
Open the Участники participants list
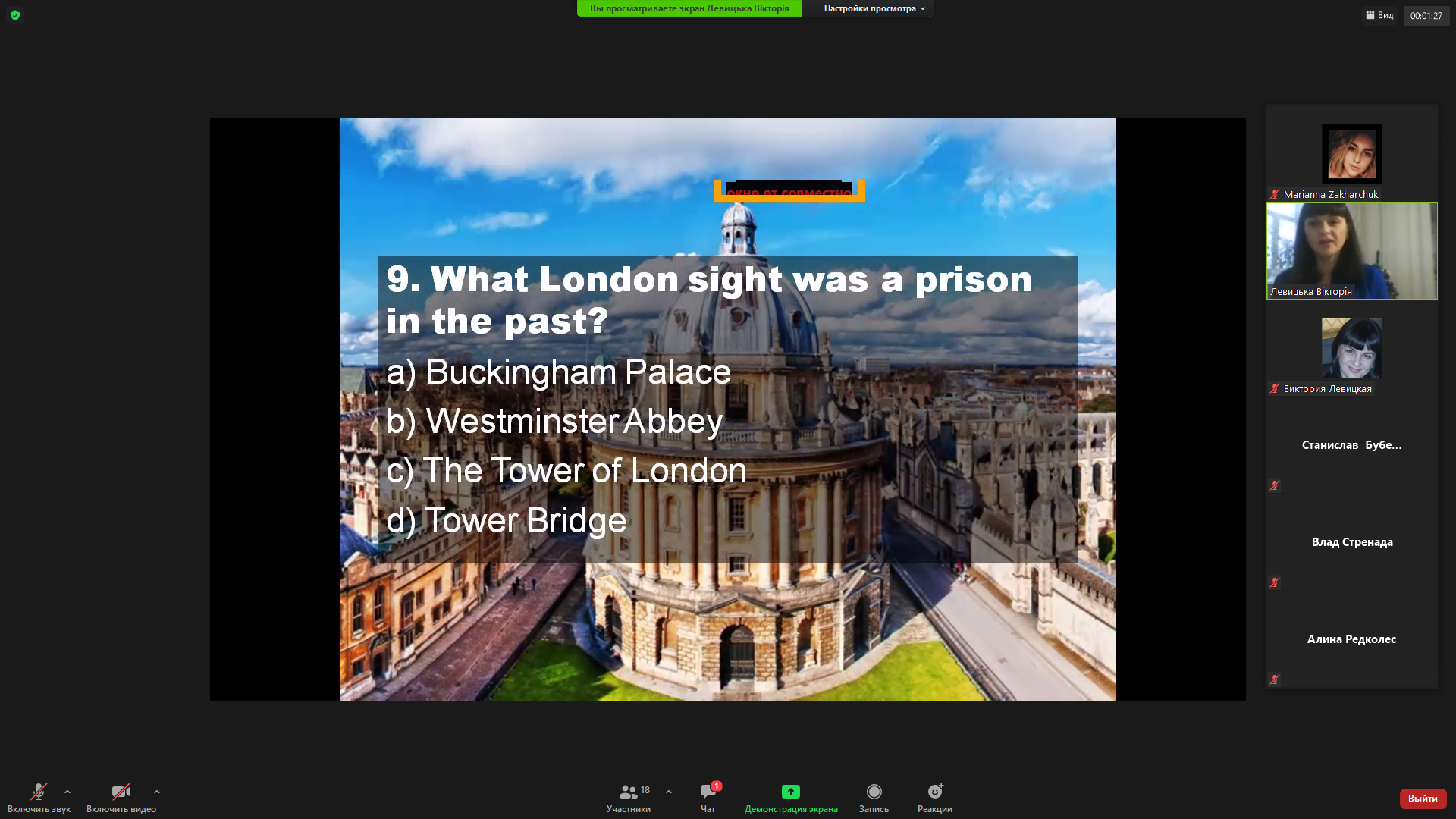coord(629,798)
